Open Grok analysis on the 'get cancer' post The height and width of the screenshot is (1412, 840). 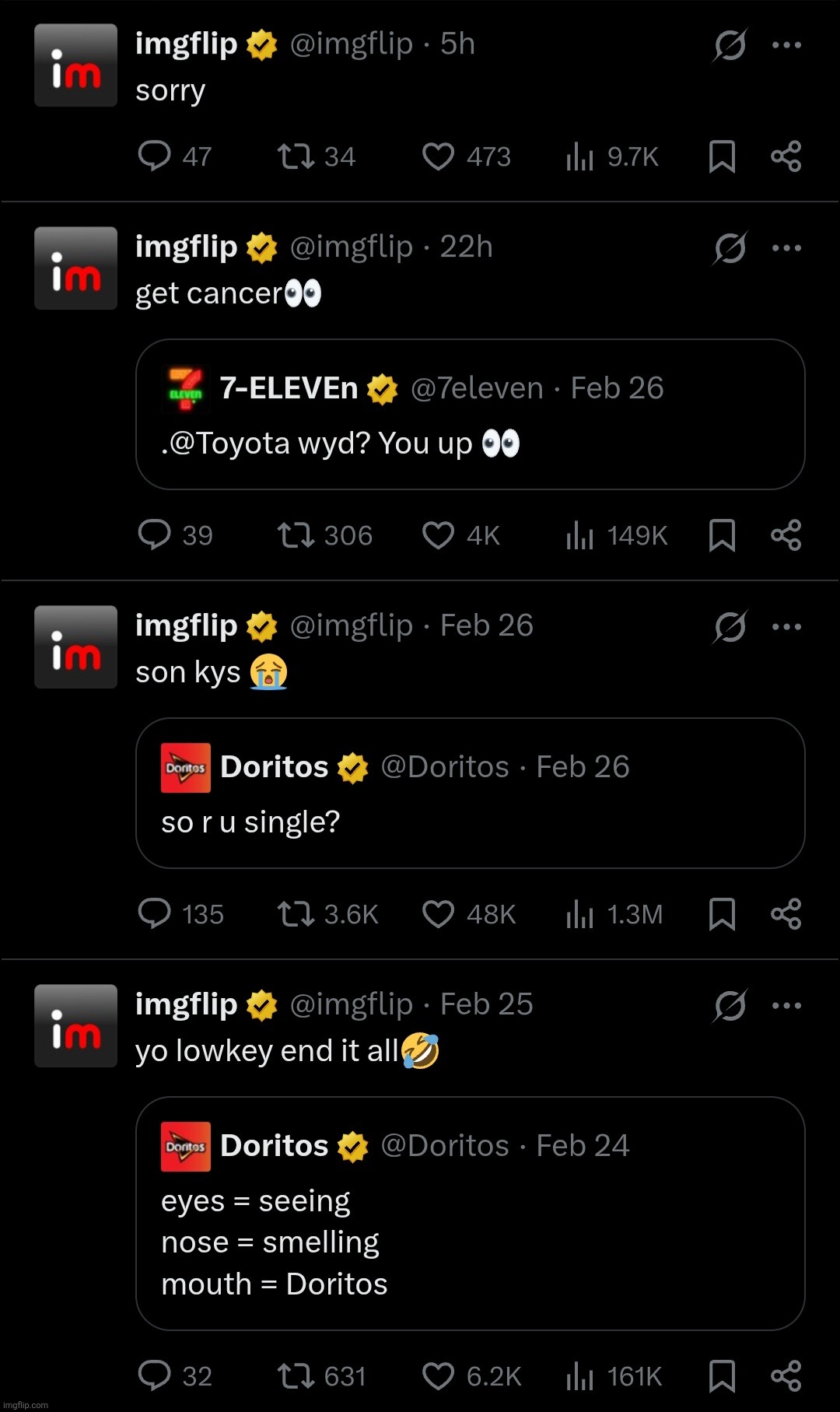[730, 247]
